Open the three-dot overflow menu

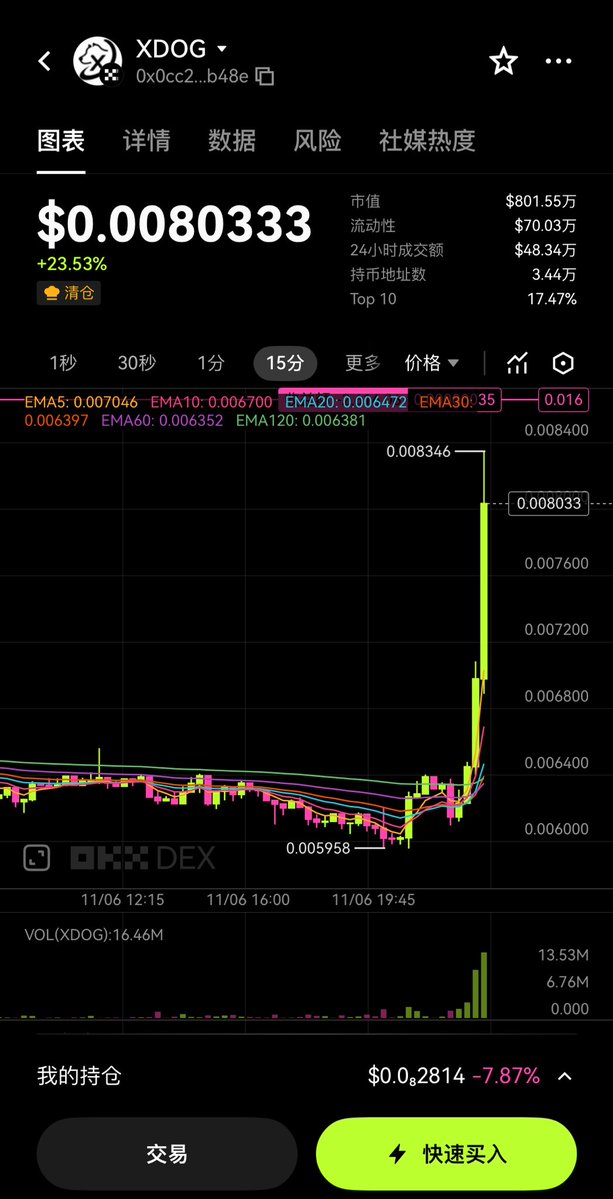(558, 62)
